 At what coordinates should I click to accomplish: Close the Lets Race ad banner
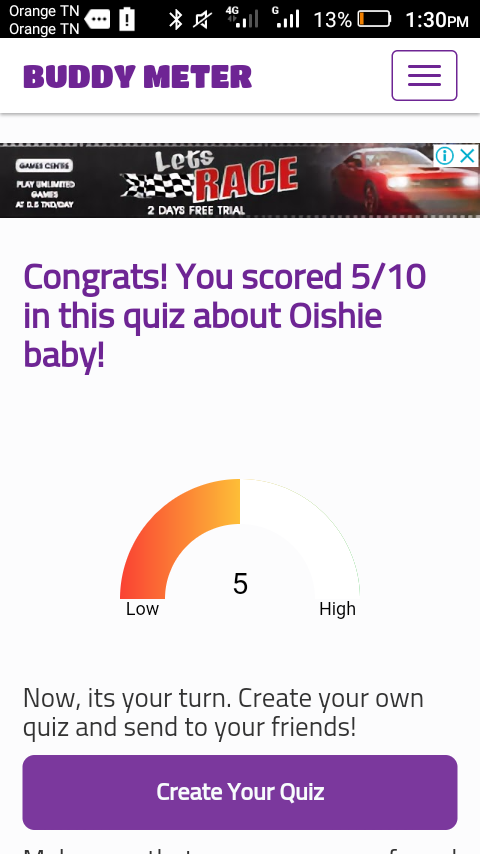(468, 156)
